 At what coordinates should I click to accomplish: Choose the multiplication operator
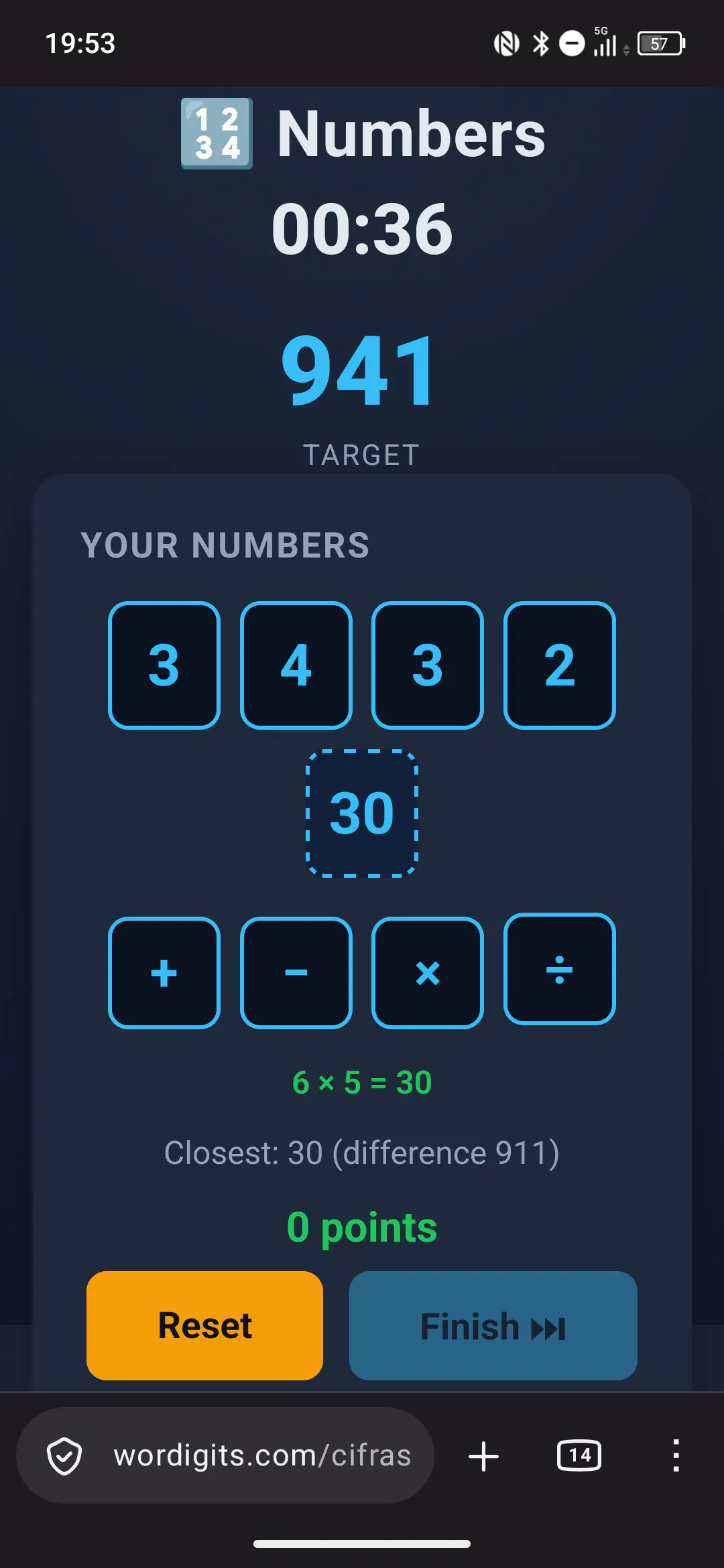point(428,972)
